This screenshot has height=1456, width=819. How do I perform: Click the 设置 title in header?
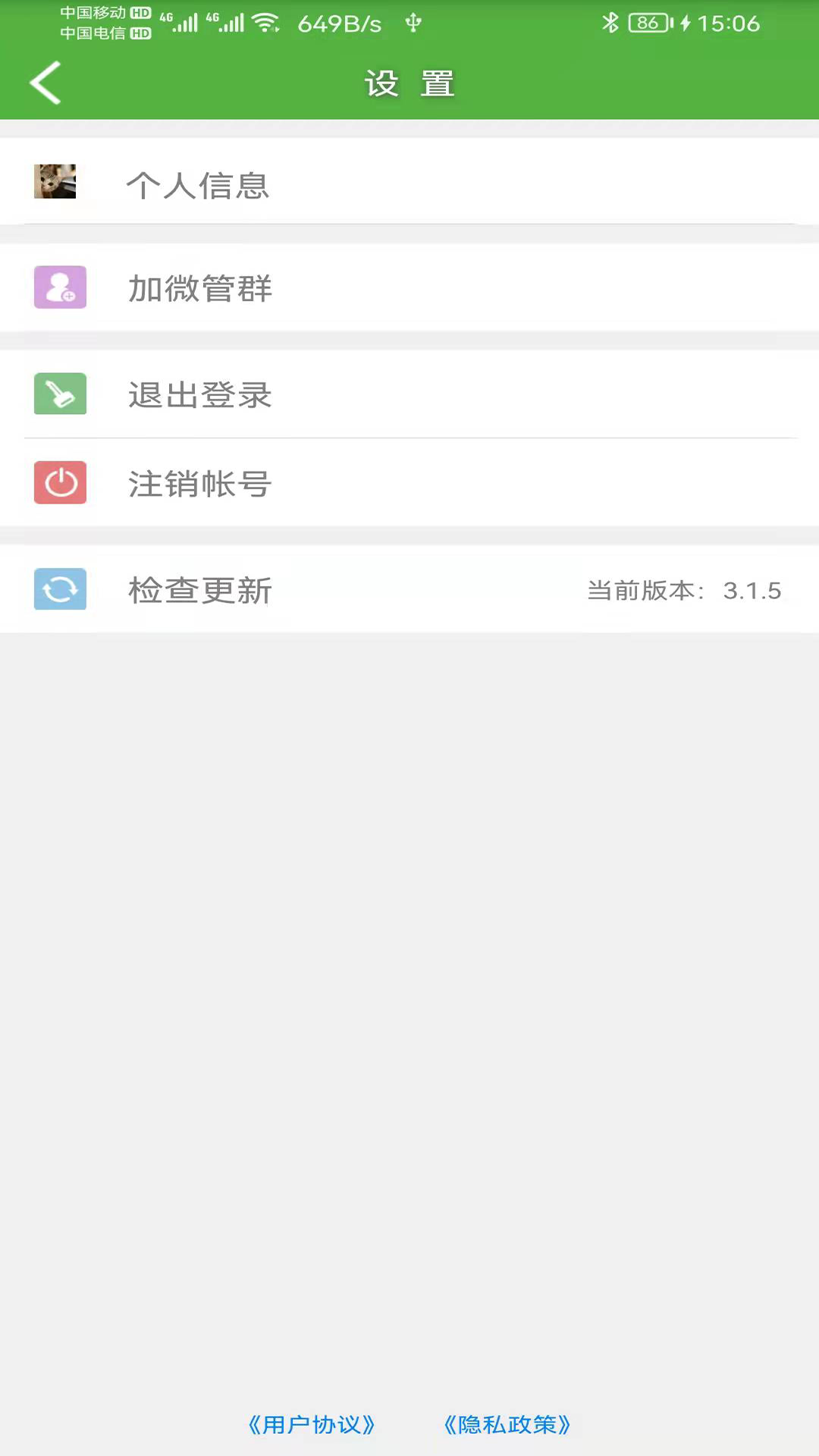pyautogui.click(x=409, y=82)
